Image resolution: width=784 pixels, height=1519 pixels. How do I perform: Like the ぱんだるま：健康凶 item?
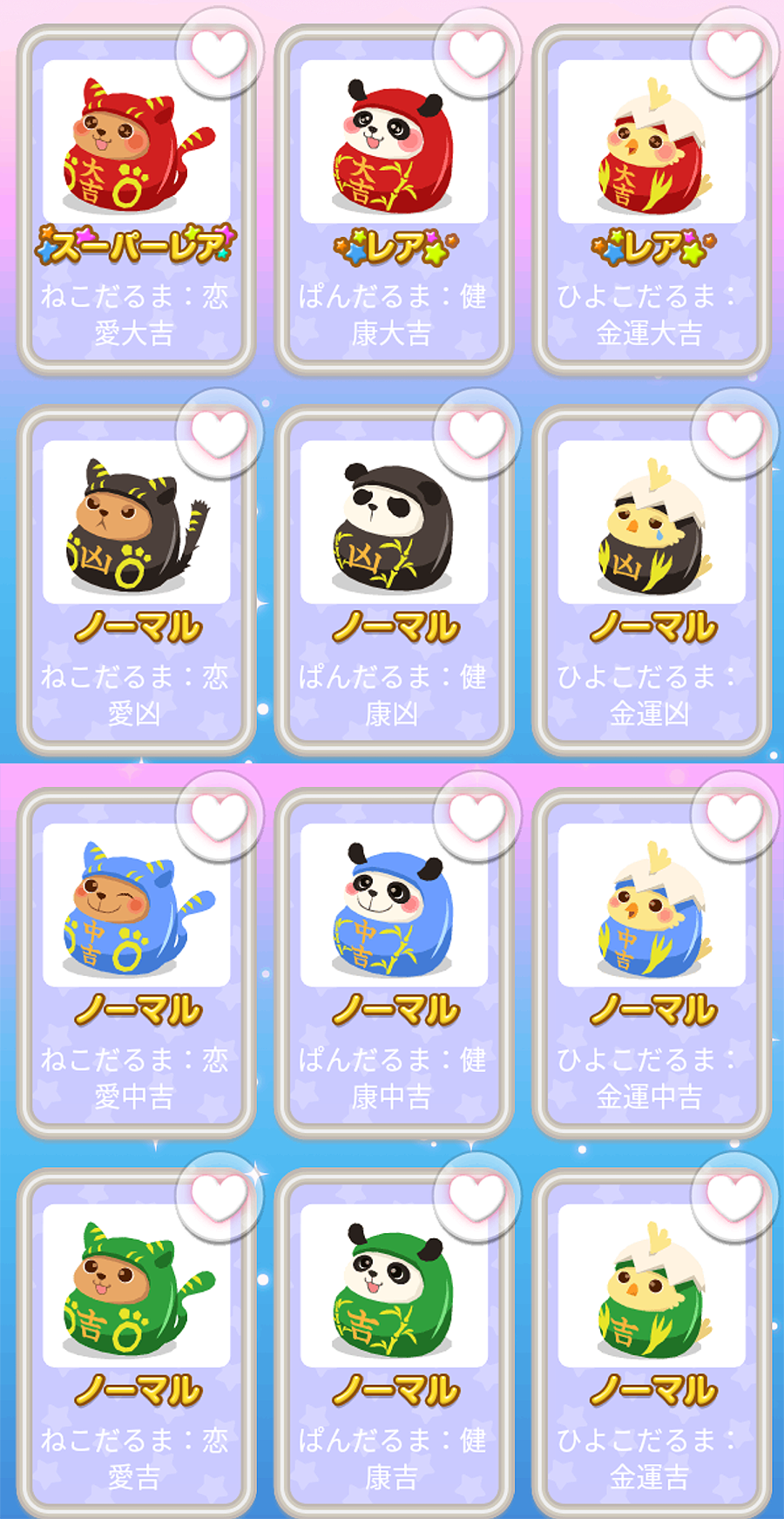click(x=476, y=433)
